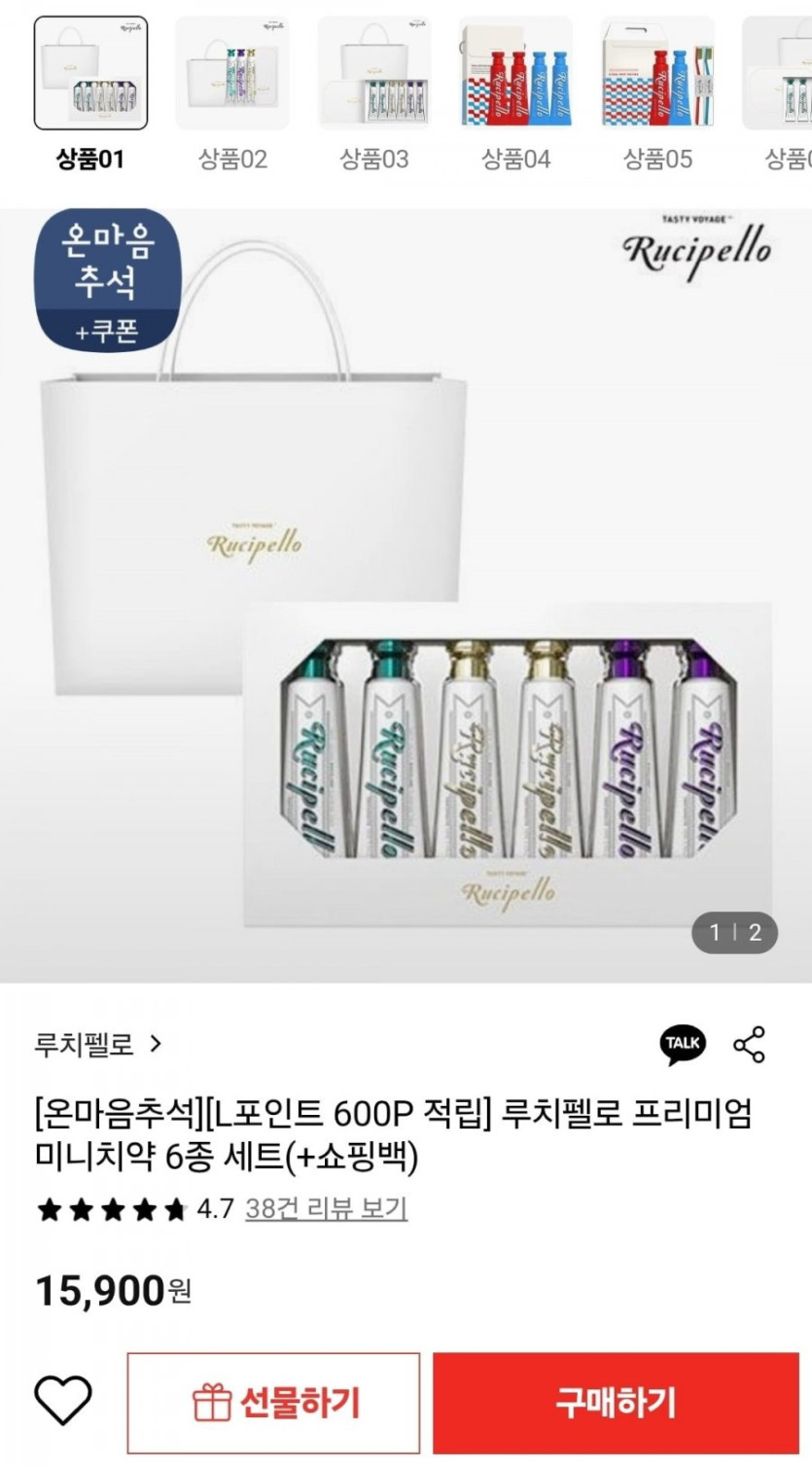Select the 상품03 thumbnail
This screenshot has height=1467, width=812.
pyautogui.click(x=374, y=73)
